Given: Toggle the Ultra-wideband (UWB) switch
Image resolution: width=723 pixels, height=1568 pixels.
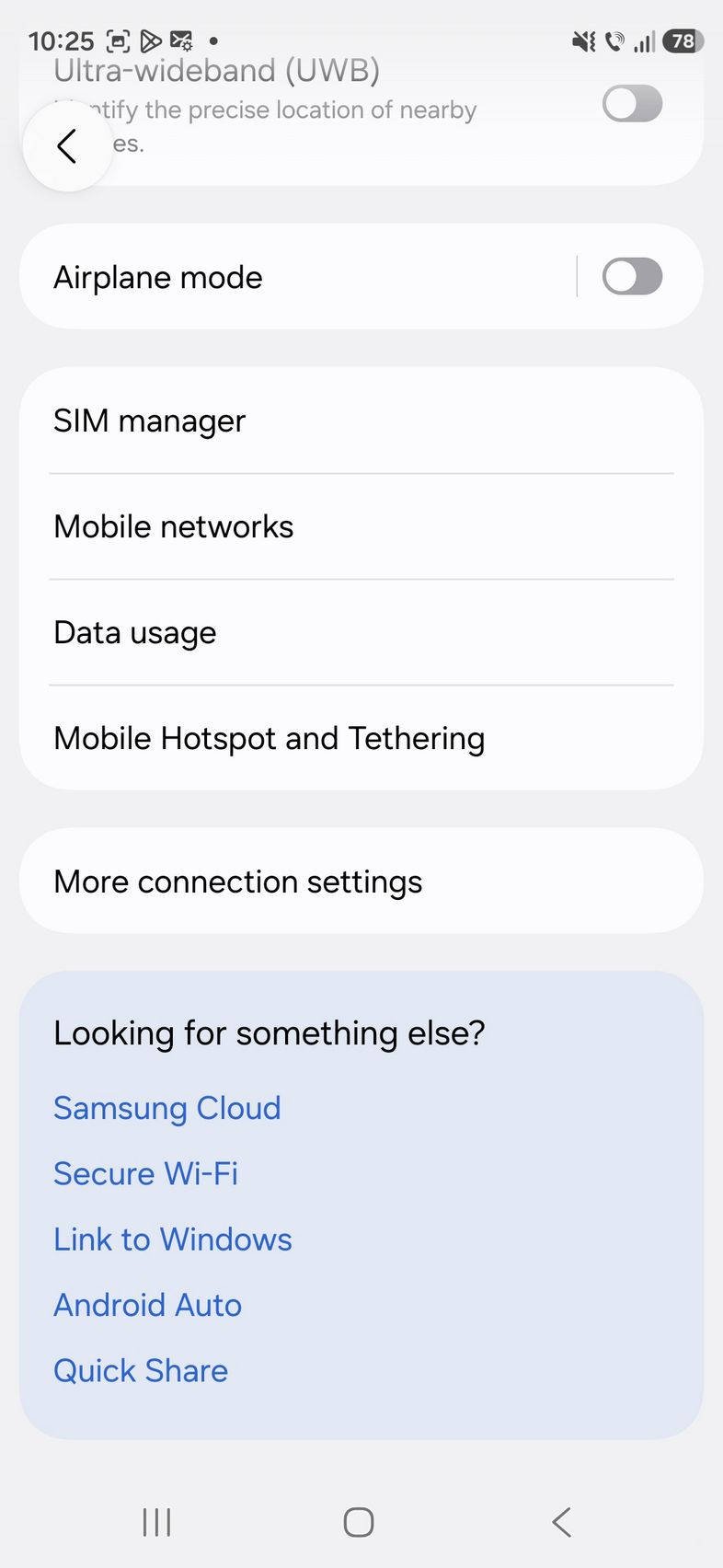Looking at the screenshot, I should 632,103.
